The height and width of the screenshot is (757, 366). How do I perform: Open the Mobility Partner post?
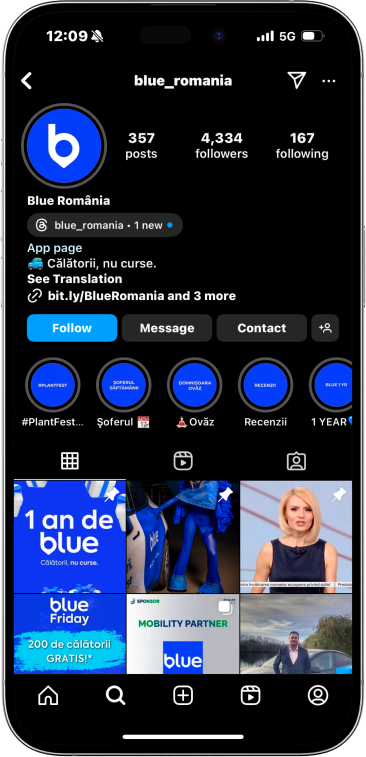(x=183, y=634)
